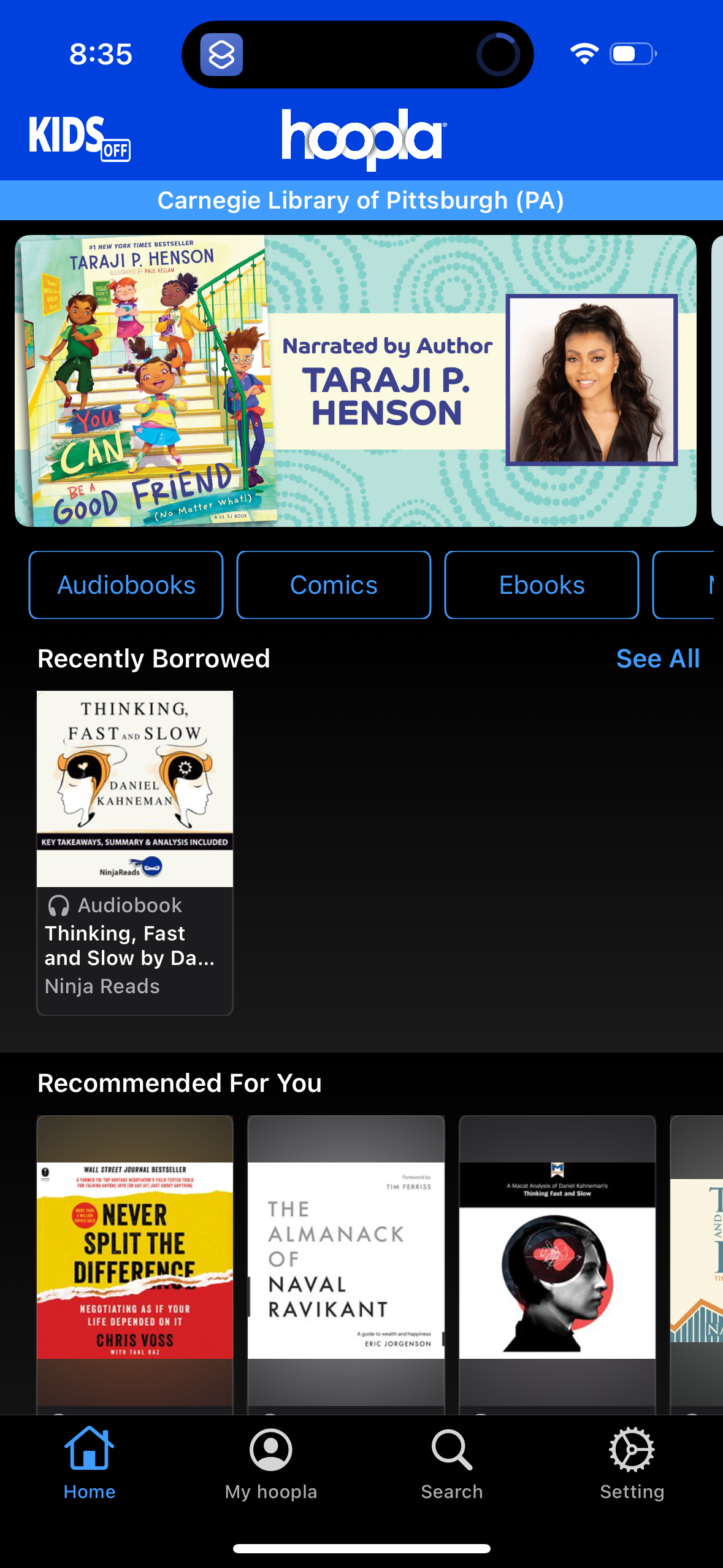This screenshot has width=723, height=1568.
Task: Toggle KIDS mode off switch
Action: tap(115, 150)
